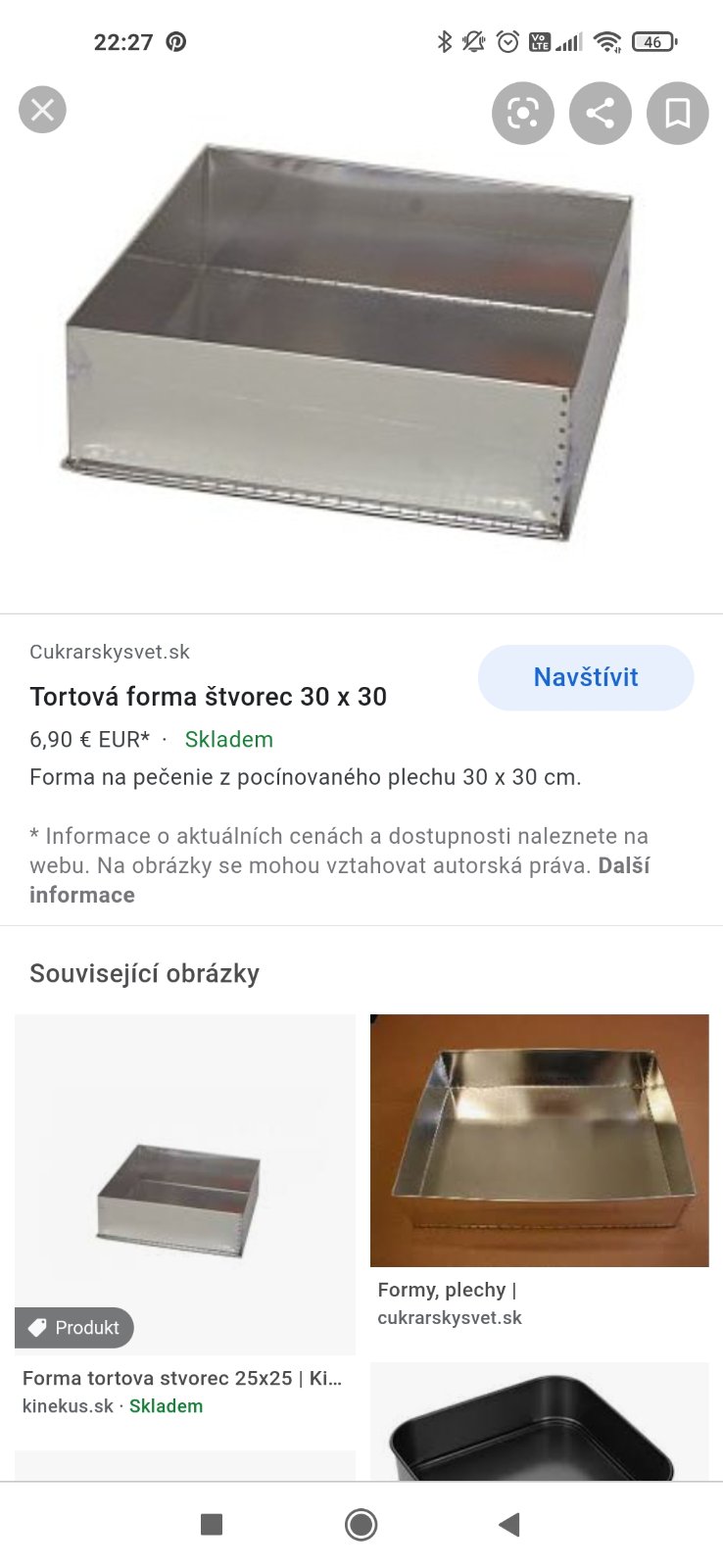
Task: Tap the Navštívit button
Action: click(585, 677)
